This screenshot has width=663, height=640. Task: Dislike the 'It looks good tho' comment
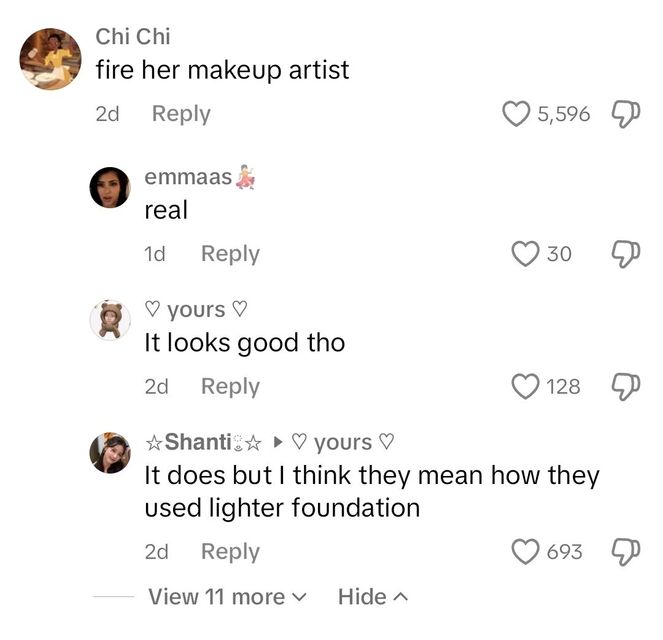[625, 386]
